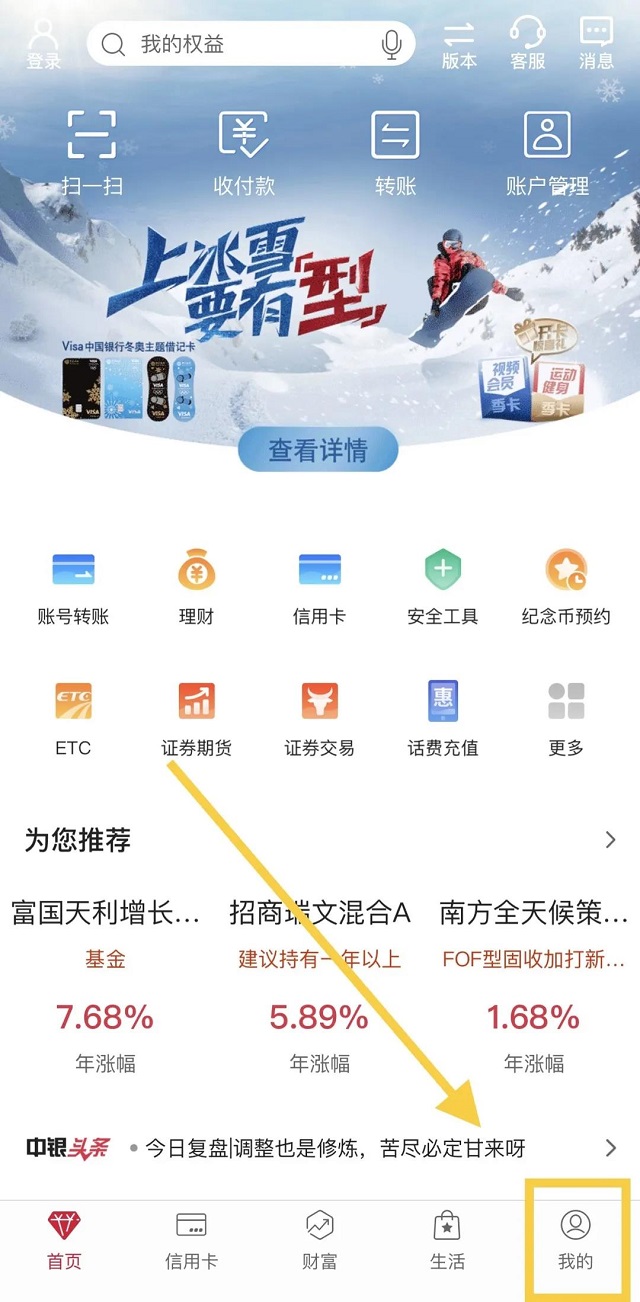Tap 查看详情 on the banner
The height and width of the screenshot is (1302, 640).
[x=318, y=450]
